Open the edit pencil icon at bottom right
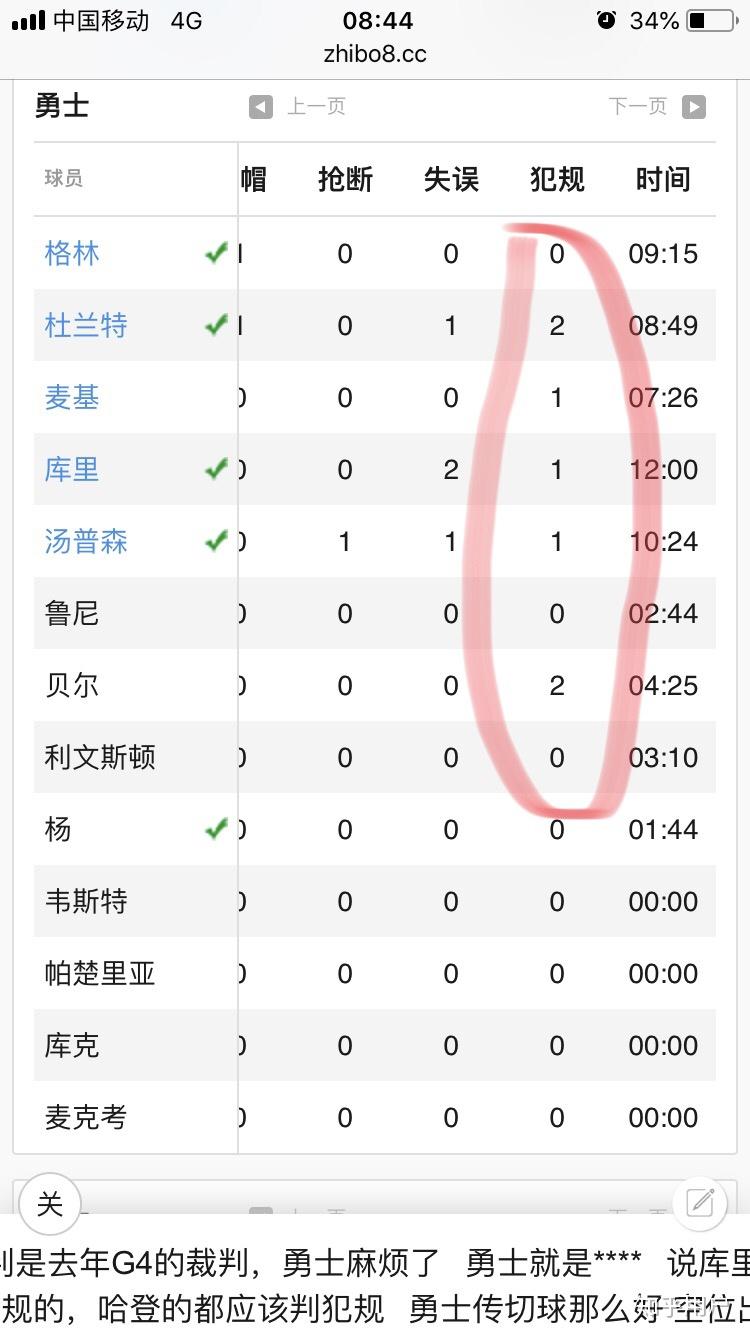 (x=699, y=1204)
